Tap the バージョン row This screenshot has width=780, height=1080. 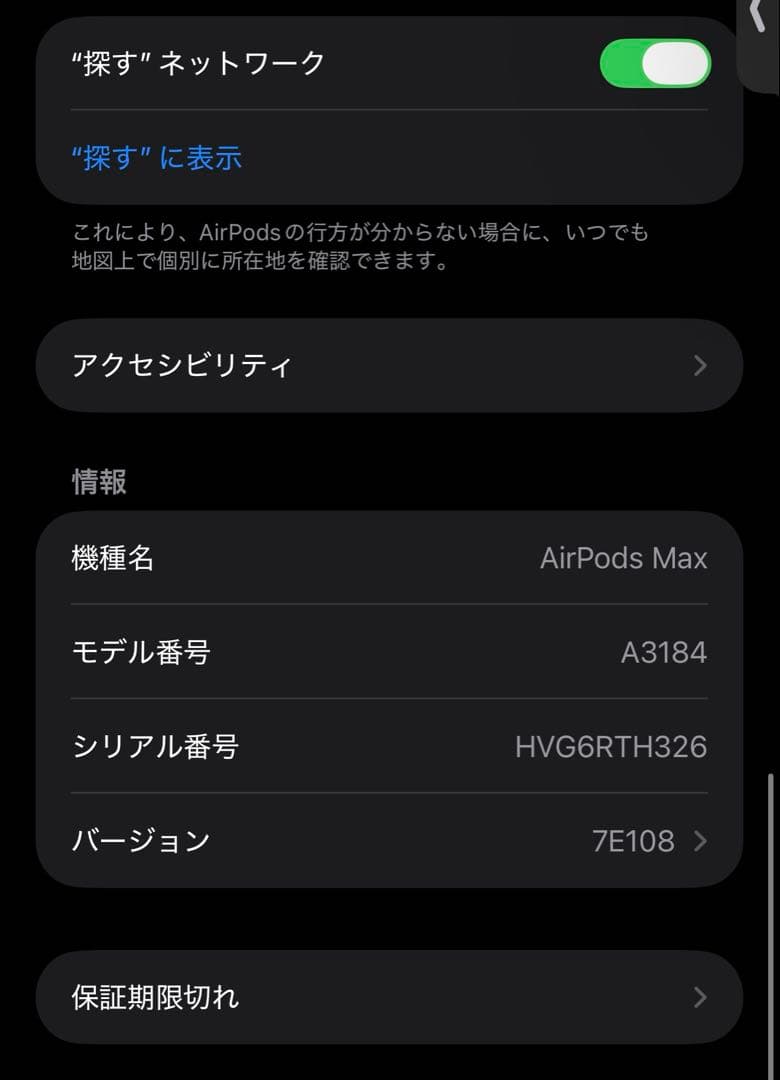tap(390, 841)
